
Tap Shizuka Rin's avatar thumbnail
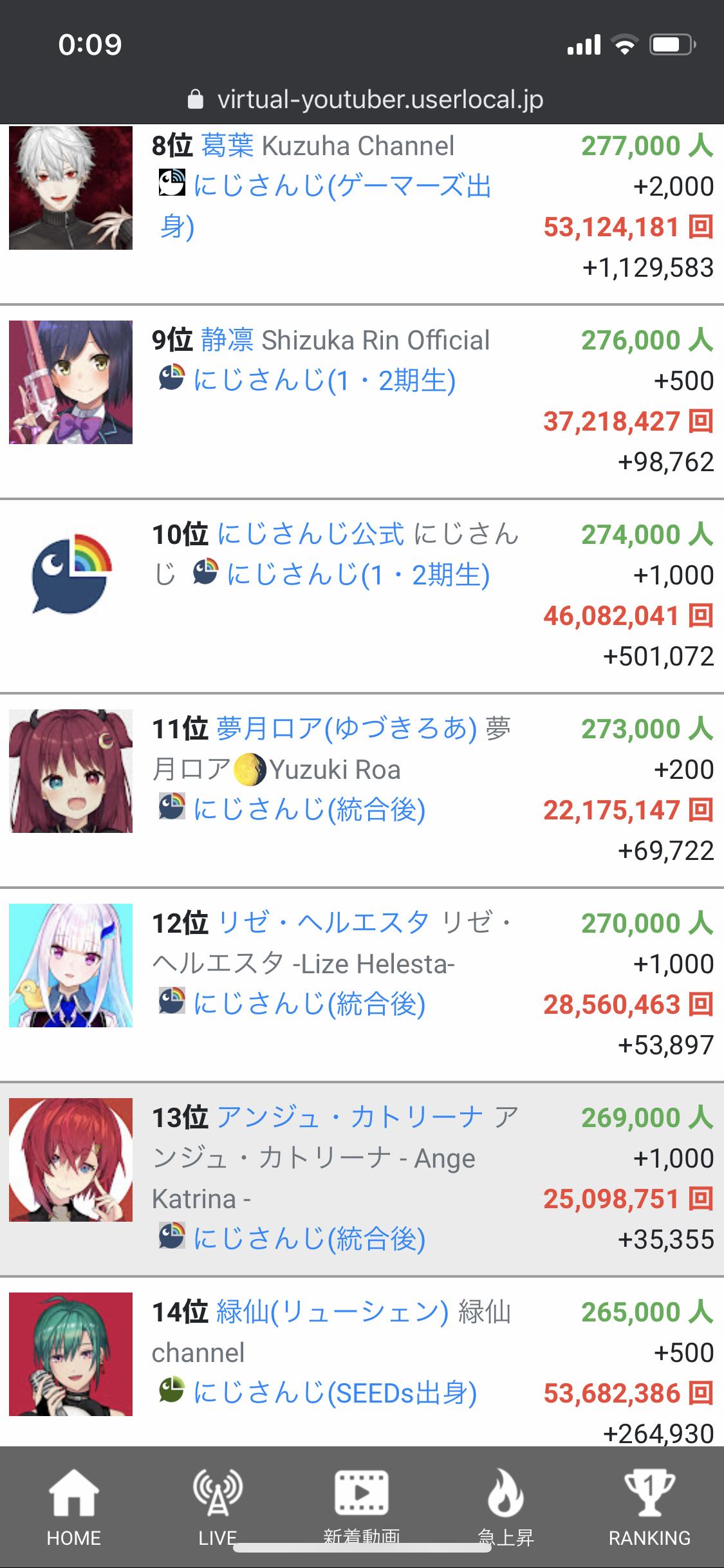click(x=71, y=382)
